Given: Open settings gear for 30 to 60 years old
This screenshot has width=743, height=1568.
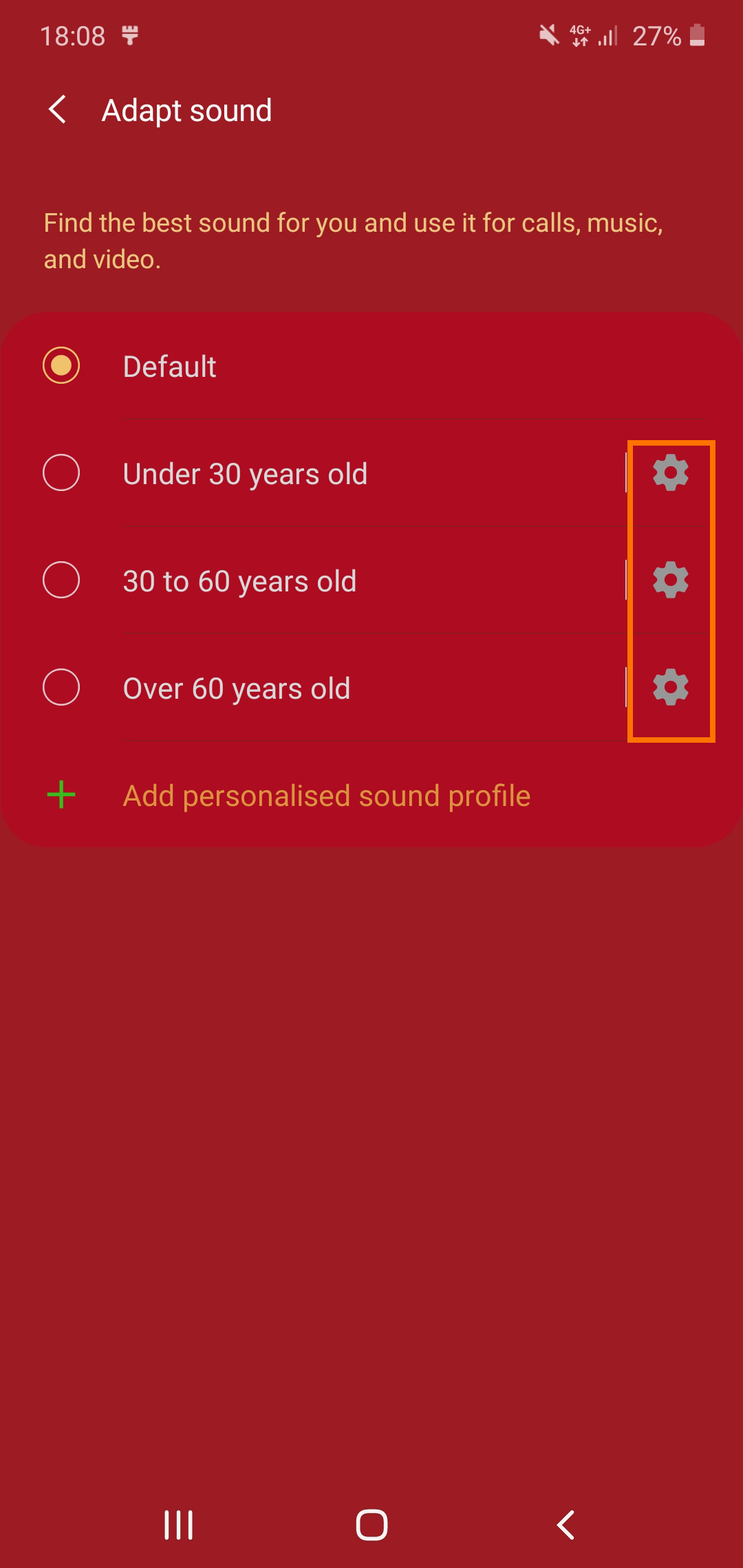Looking at the screenshot, I should 671,580.
